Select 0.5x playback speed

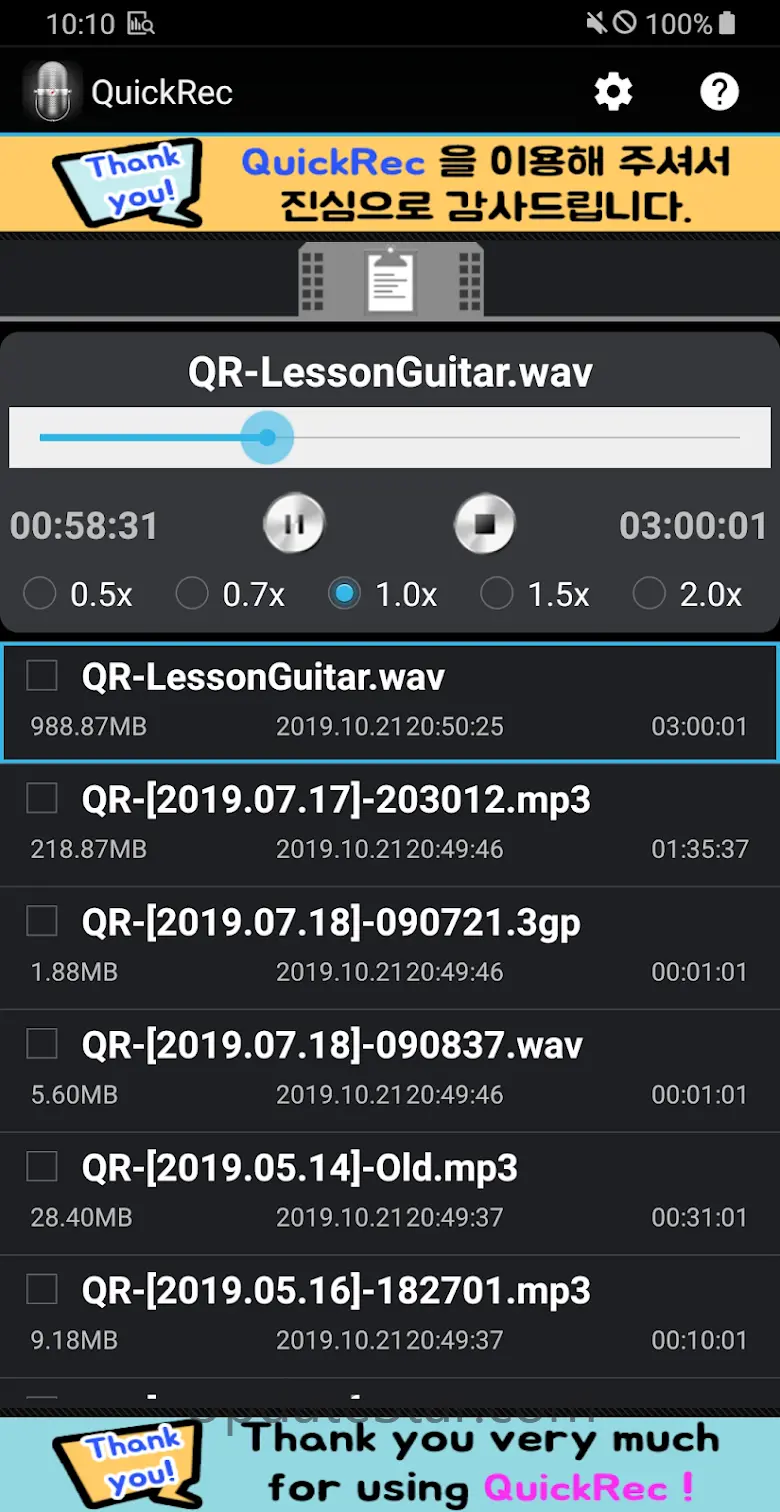click(78, 595)
